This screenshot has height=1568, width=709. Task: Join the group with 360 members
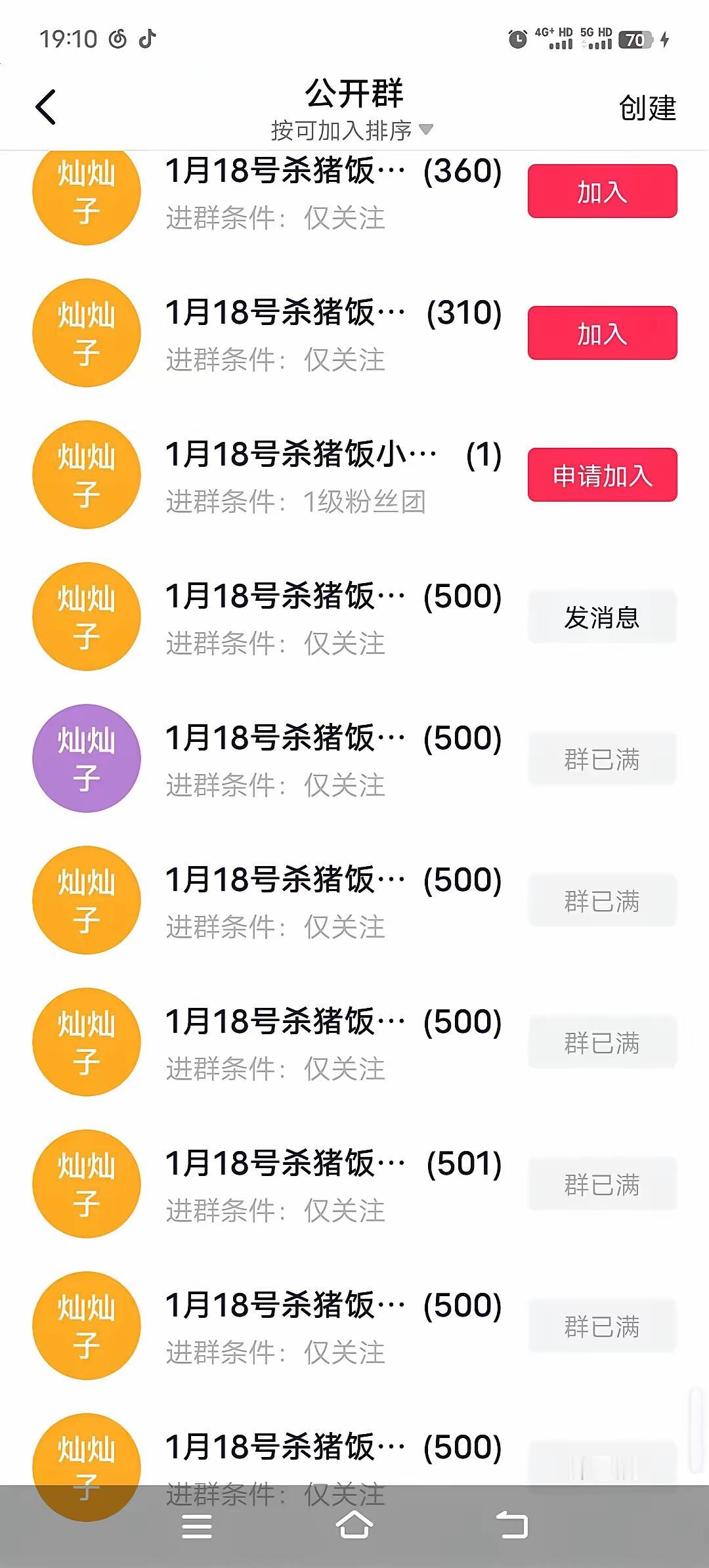(x=602, y=191)
